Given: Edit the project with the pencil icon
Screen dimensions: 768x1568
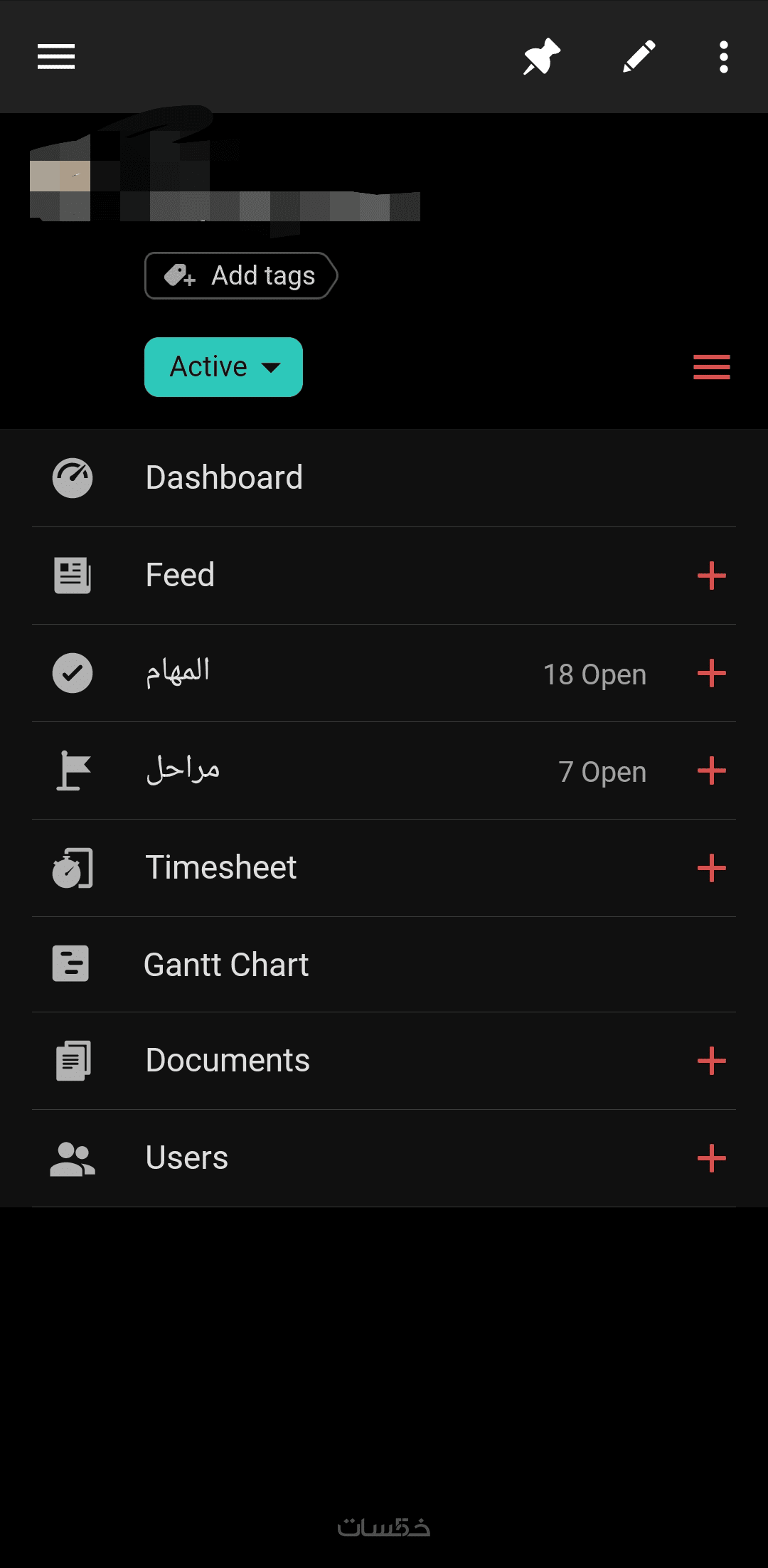Looking at the screenshot, I should 639,57.
